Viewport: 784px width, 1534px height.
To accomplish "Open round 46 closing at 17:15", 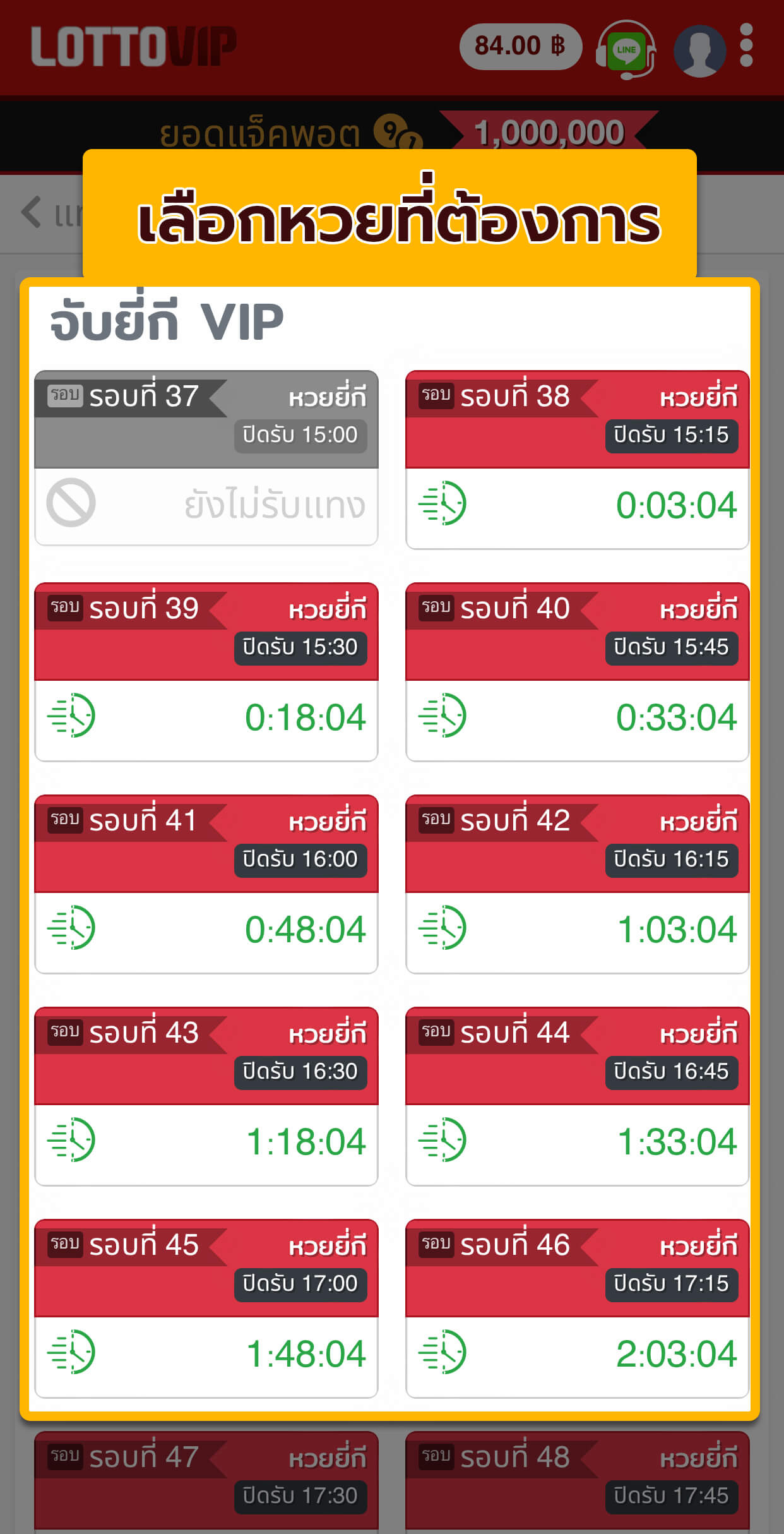I will (x=577, y=1309).
